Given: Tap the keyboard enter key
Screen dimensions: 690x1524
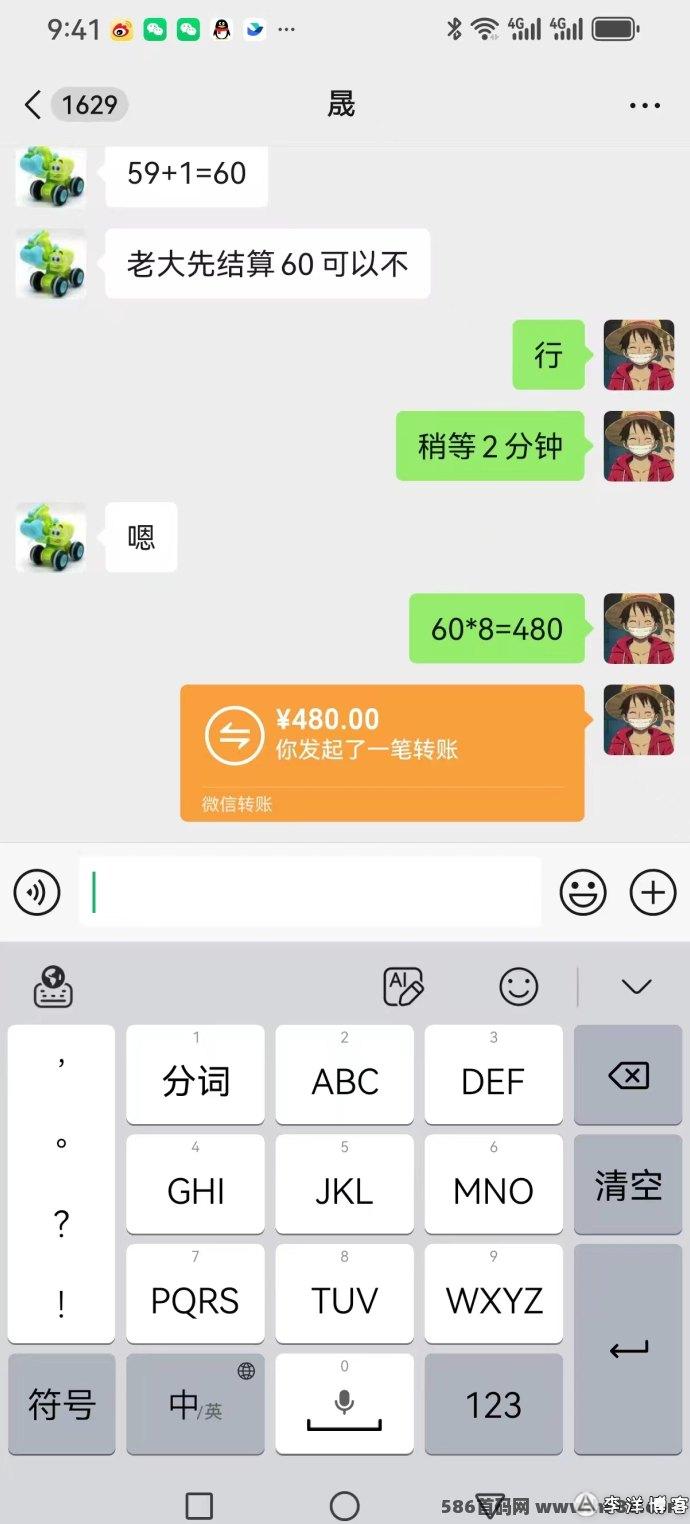Looking at the screenshot, I should point(628,1349).
